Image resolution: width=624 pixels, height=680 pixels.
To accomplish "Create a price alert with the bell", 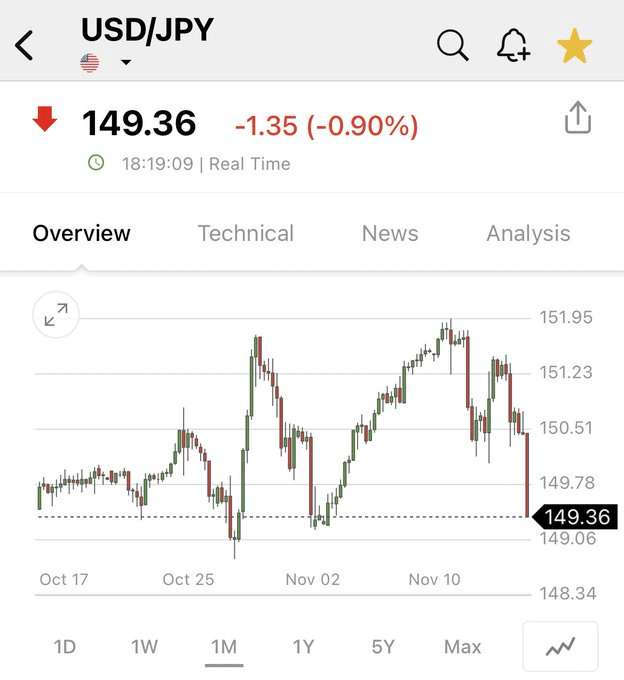I will [513, 45].
